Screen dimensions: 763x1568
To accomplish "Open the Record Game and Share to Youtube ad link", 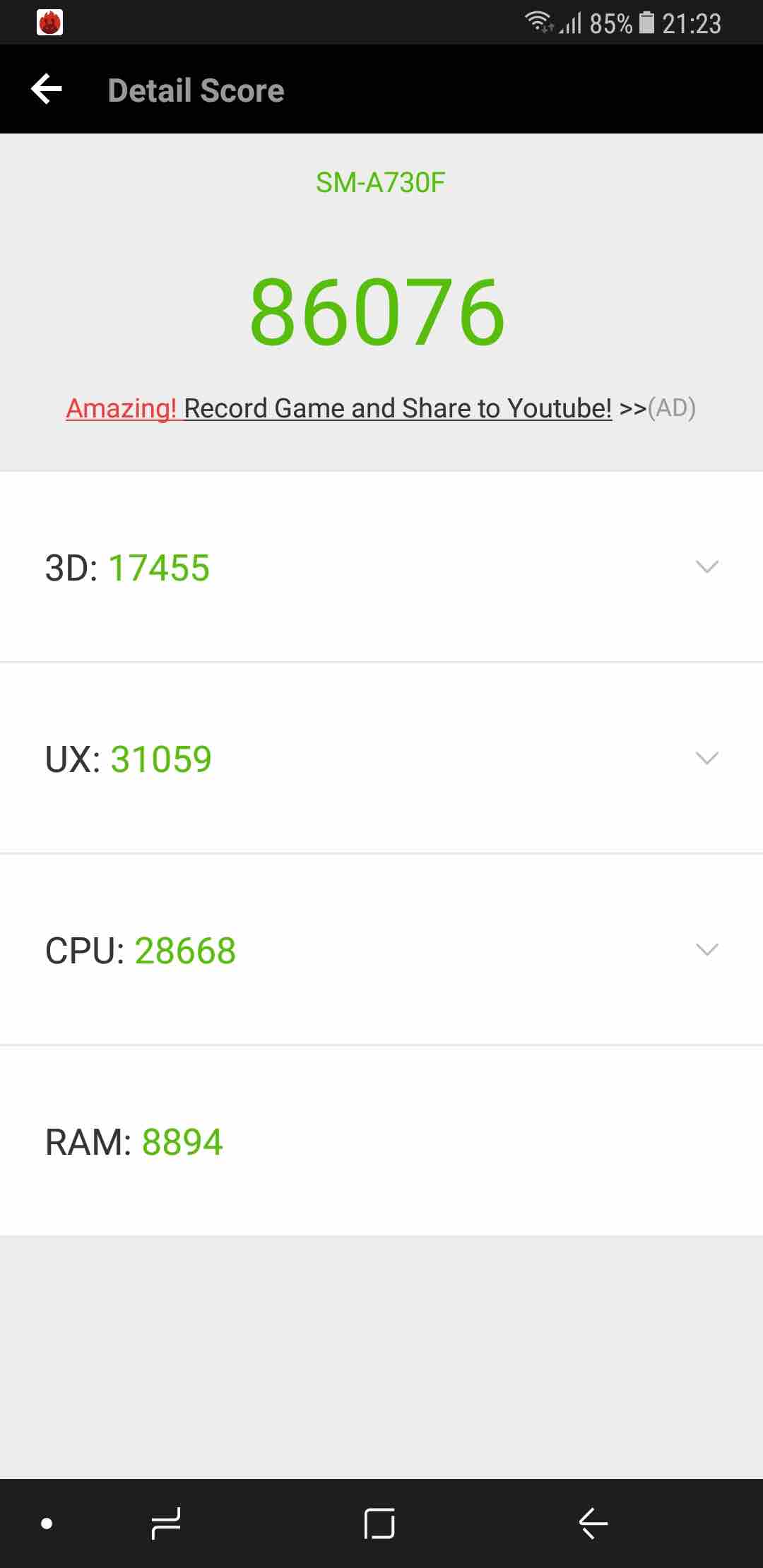I will (x=380, y=408).
